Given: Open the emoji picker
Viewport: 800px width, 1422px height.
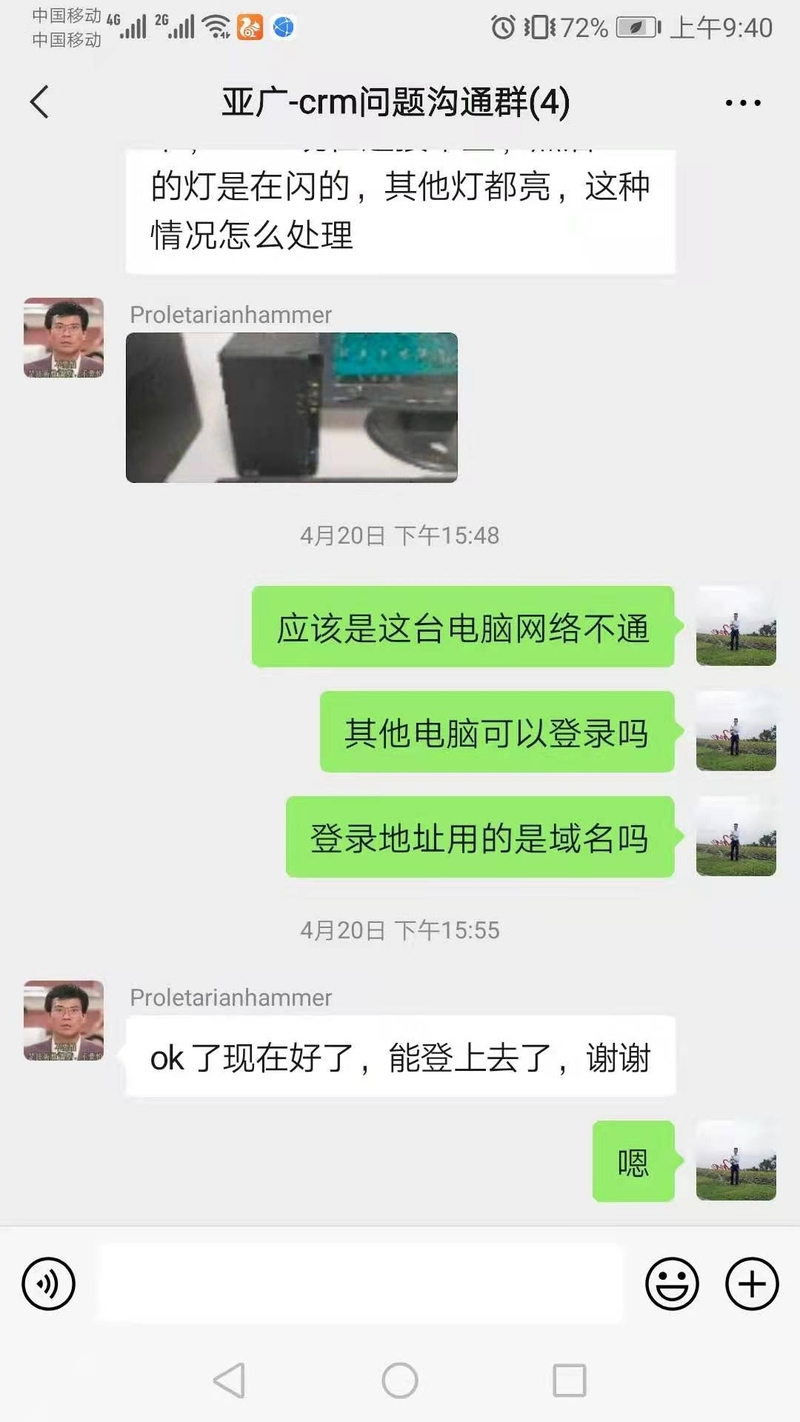Looking at the screenshot, I should tap(672, 1283).
